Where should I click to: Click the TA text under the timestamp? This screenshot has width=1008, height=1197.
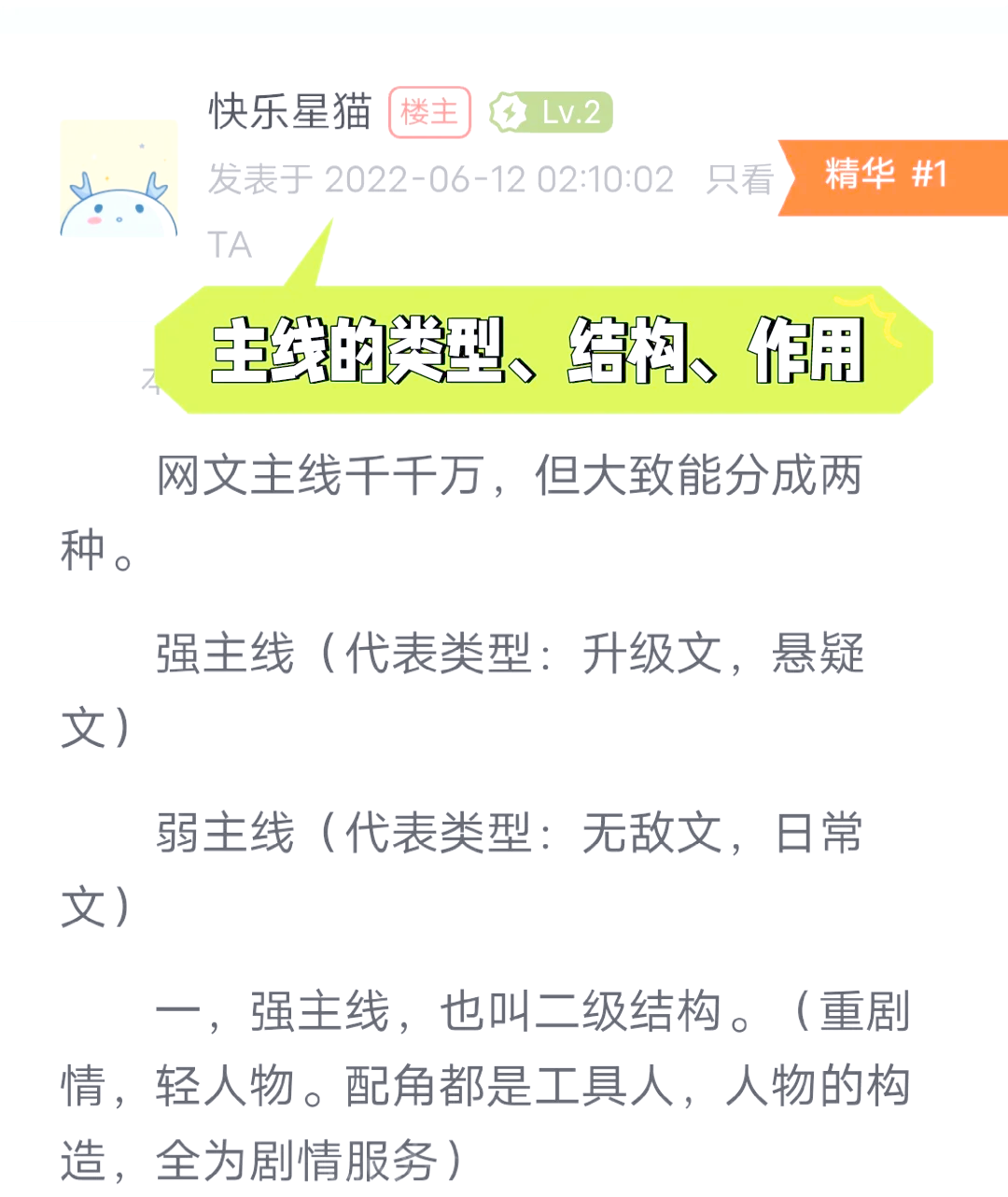point(230,245)
